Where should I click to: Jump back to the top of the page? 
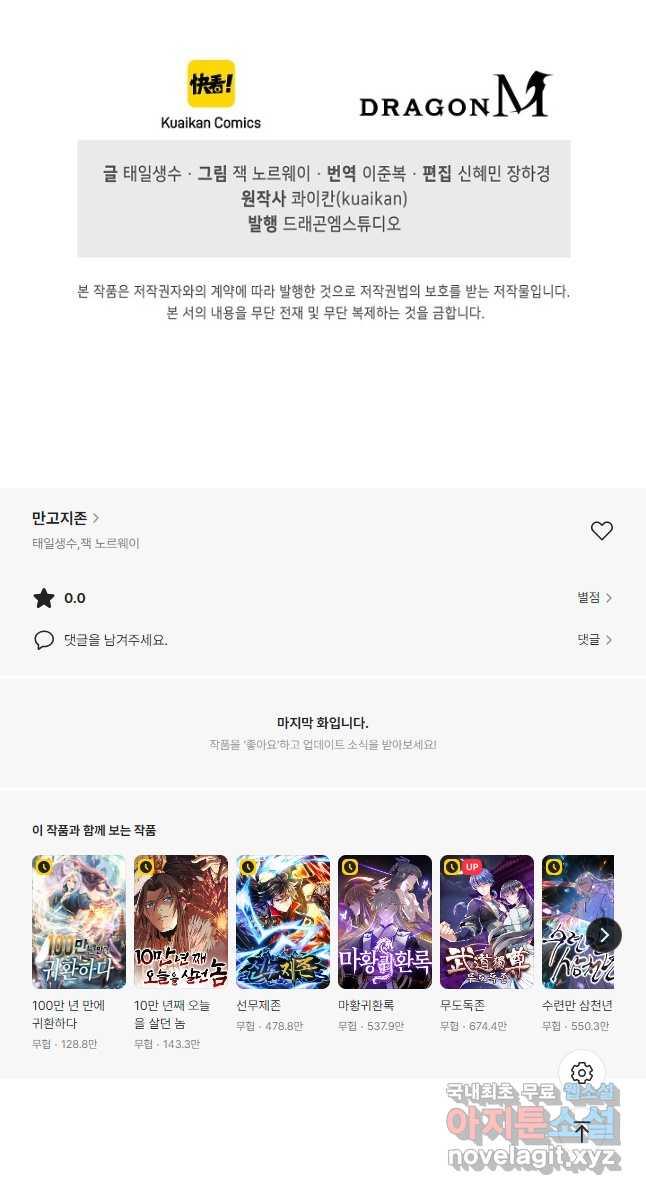point(583,1132)
